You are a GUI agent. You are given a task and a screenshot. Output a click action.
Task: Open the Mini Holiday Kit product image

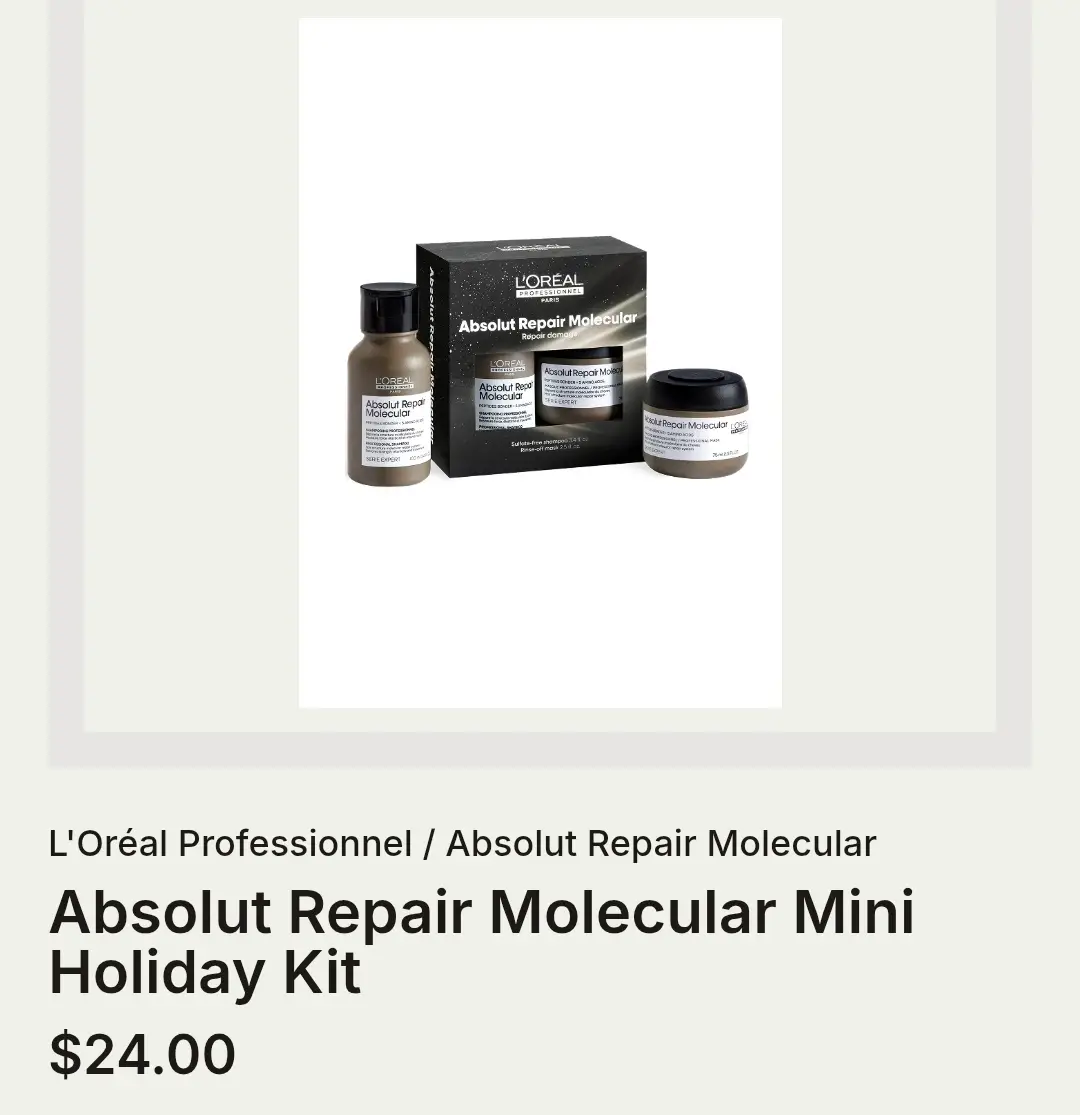click(540, 364)
